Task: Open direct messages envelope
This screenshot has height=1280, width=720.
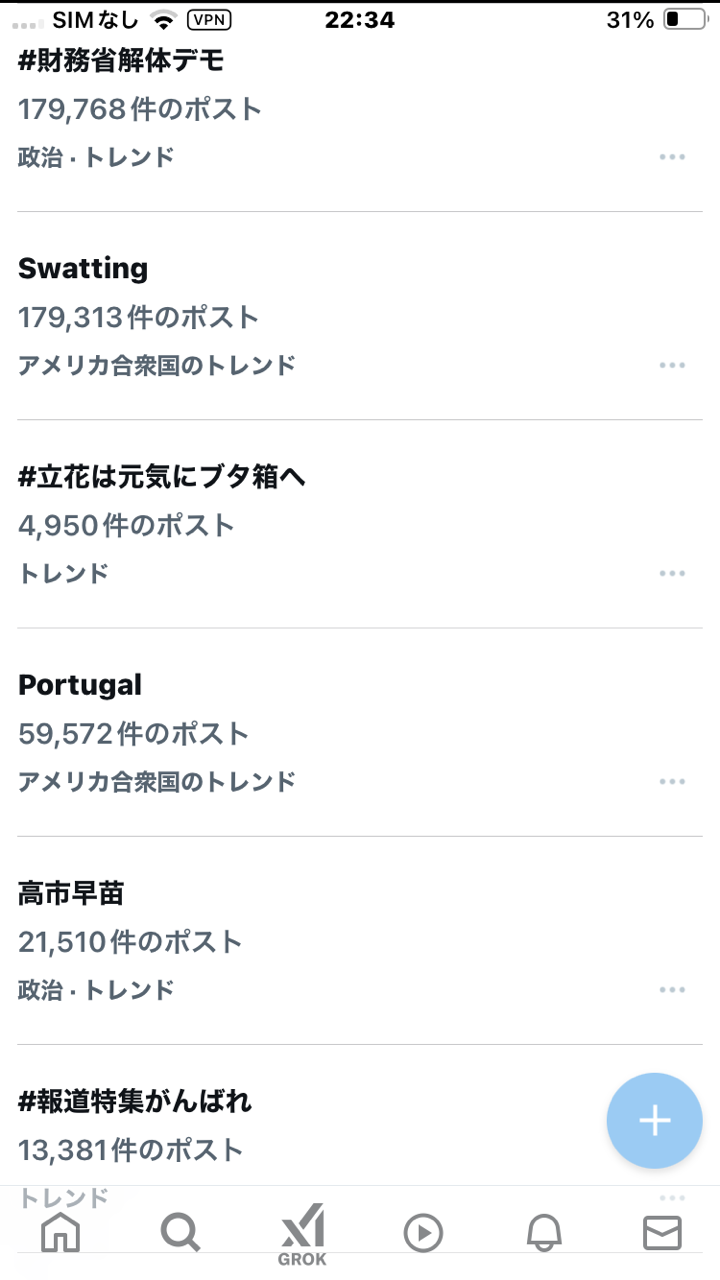Action: point(662,1233)
